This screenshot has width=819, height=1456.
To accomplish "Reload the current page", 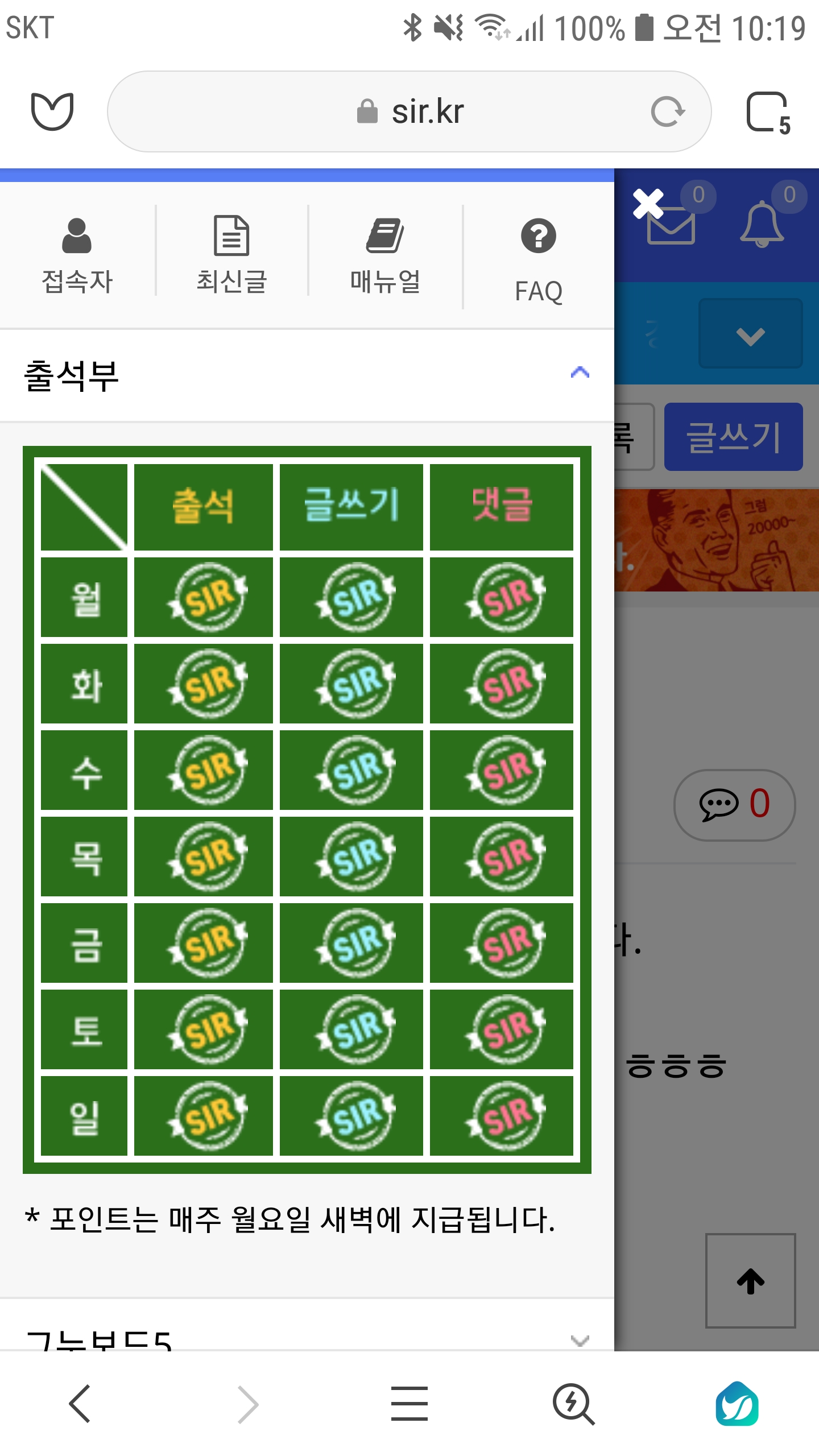I will (667, 111).
